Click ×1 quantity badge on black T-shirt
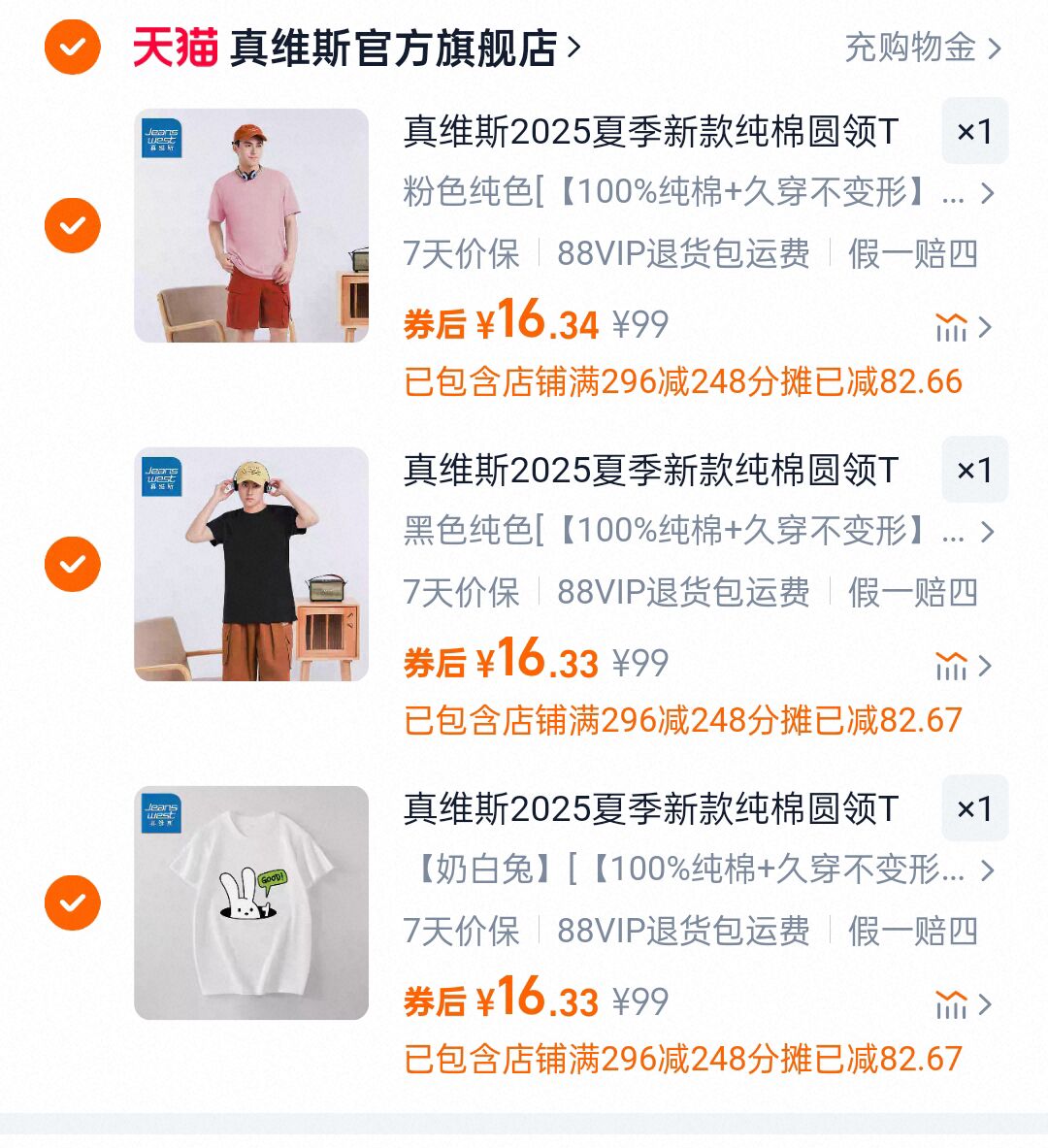Viewport: 1048px width, 1148px height. tap(973, 470)
